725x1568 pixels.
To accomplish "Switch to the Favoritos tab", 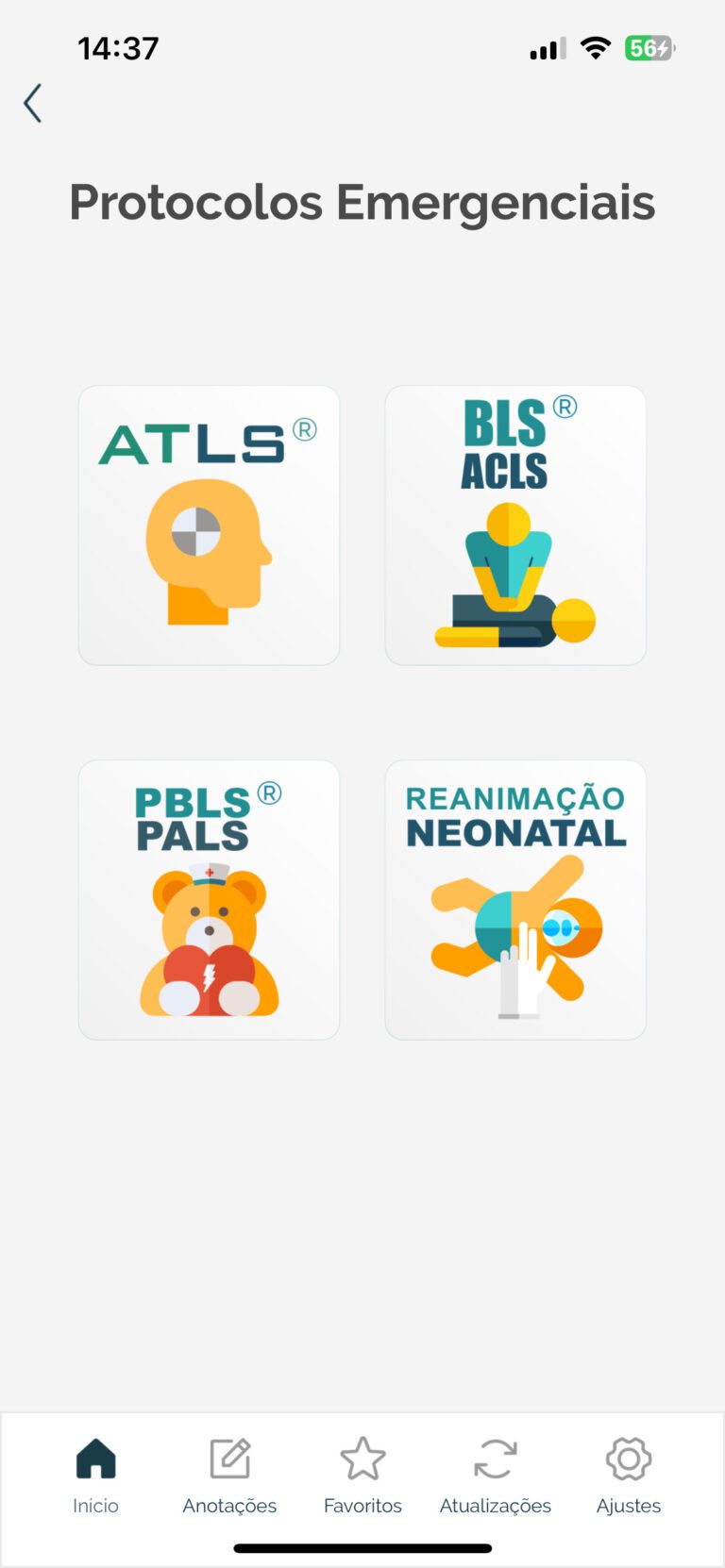I will [362, 1476].
